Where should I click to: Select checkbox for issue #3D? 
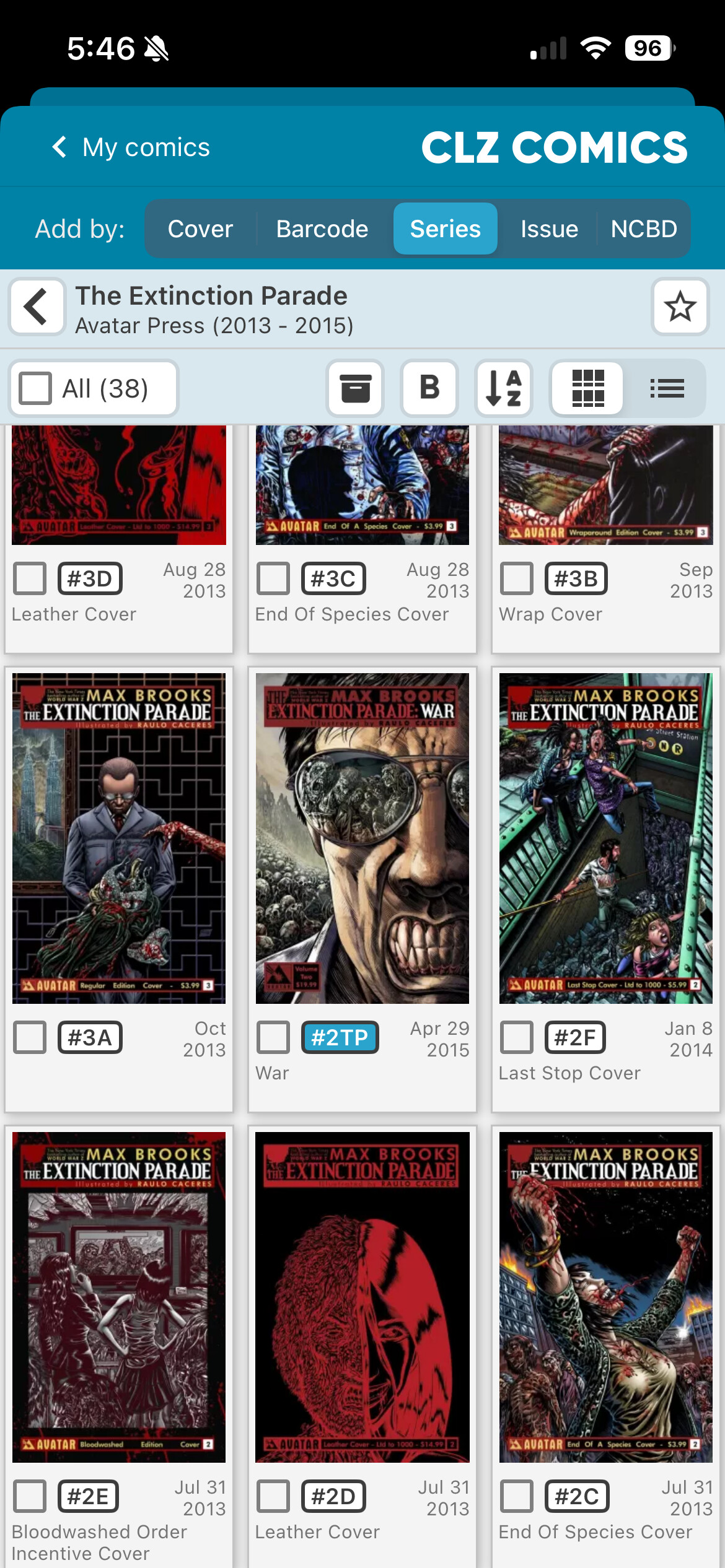coord(30,578)
